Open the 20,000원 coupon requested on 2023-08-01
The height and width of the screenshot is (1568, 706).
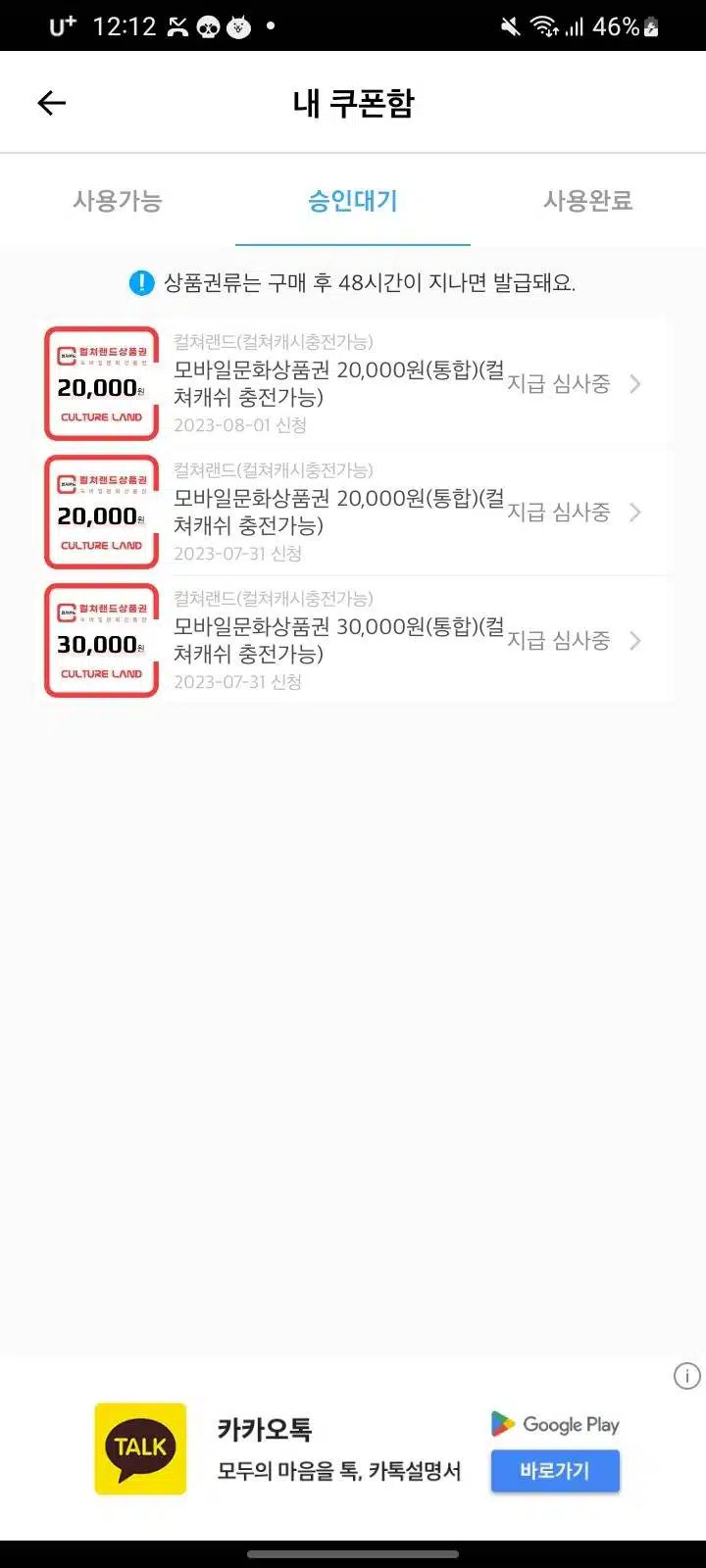tap(355, 383)
